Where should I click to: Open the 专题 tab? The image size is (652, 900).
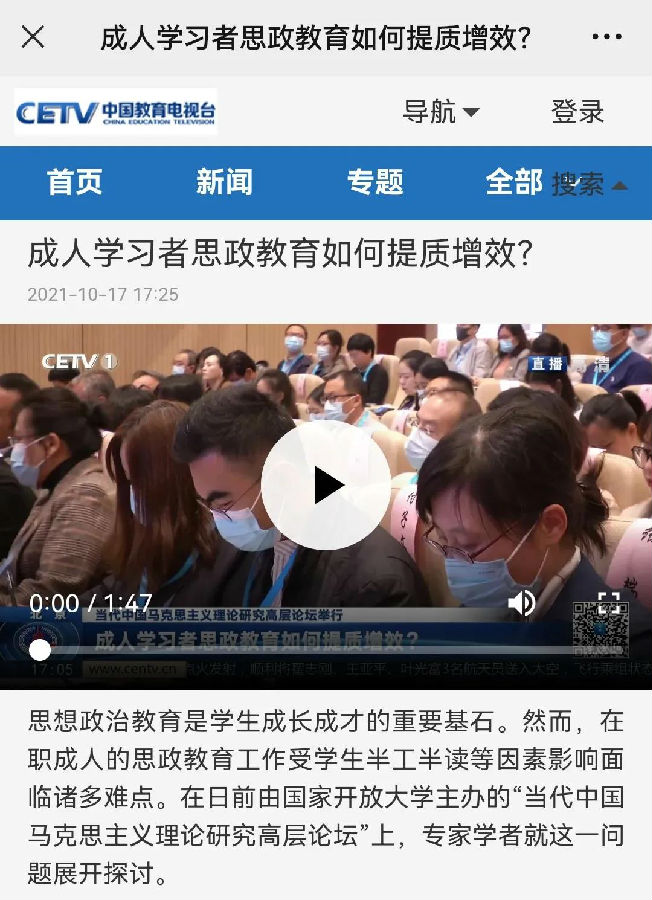tap(375, 182)
